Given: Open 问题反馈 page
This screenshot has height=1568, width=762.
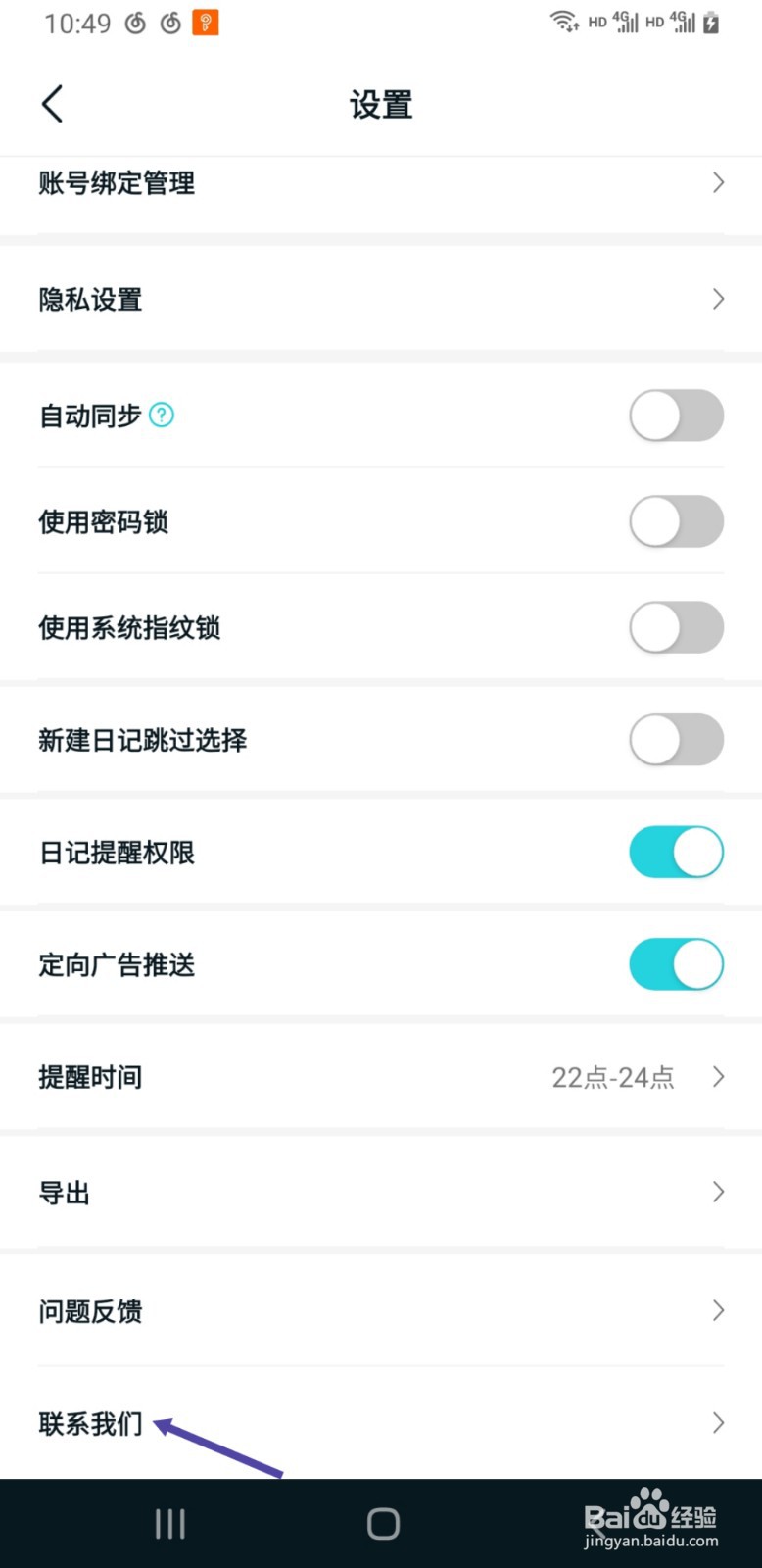Looking at the screenshot, I should 380,1310.
